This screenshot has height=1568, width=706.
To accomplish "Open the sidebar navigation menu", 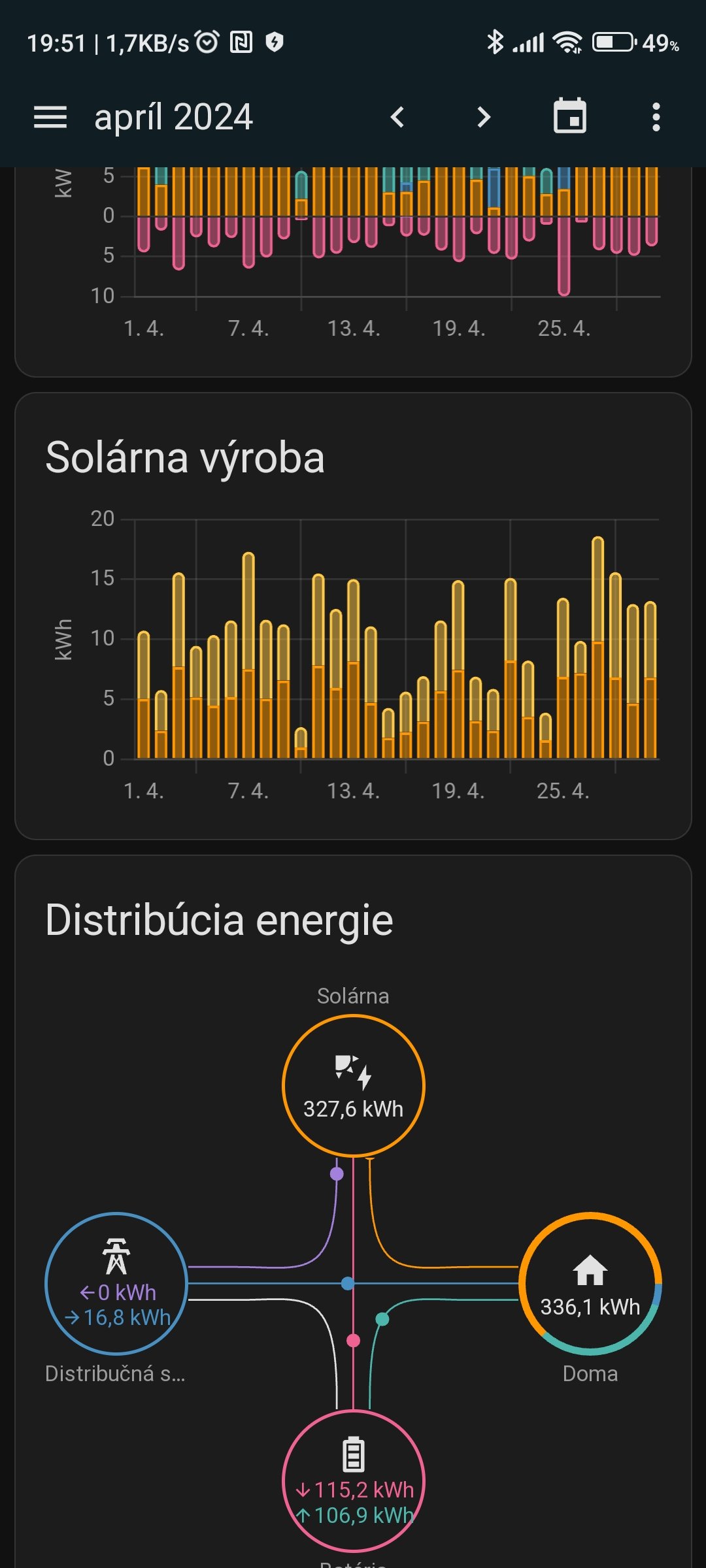I will point(50,118).
